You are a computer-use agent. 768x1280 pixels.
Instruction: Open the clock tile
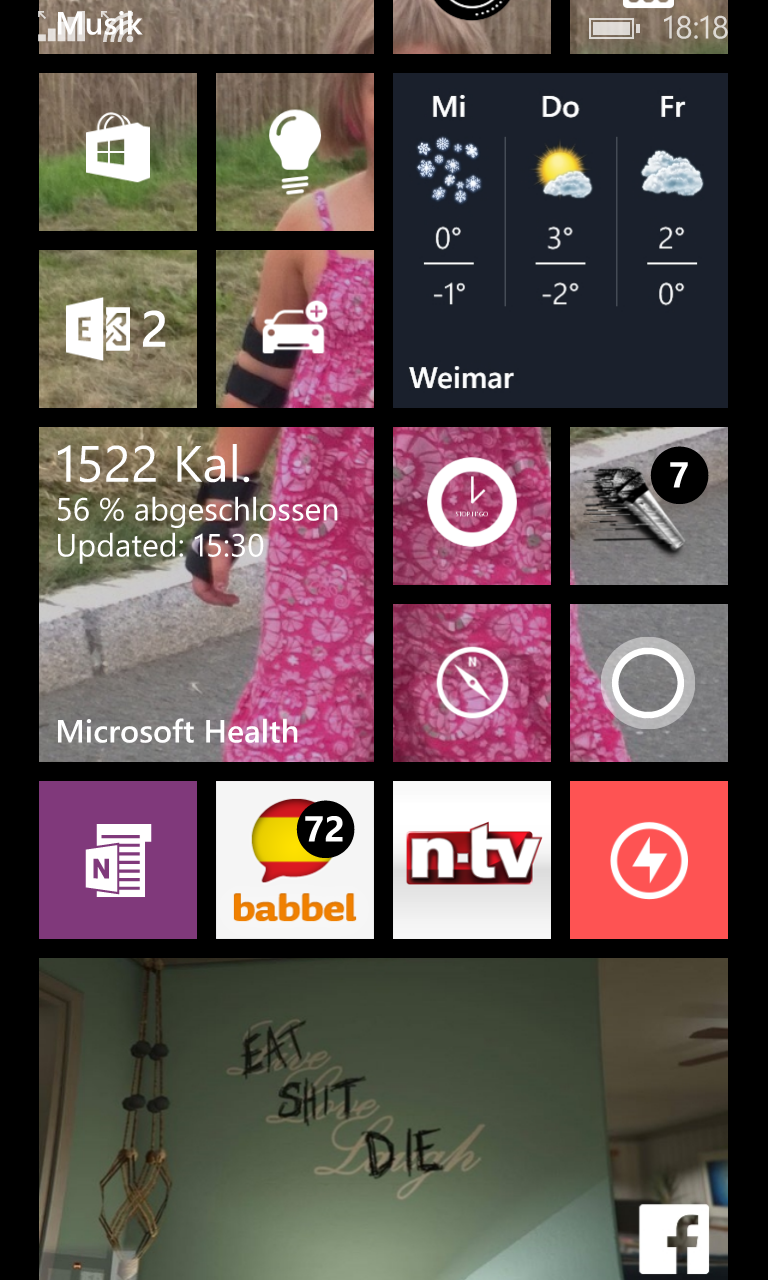pos(472,506)
